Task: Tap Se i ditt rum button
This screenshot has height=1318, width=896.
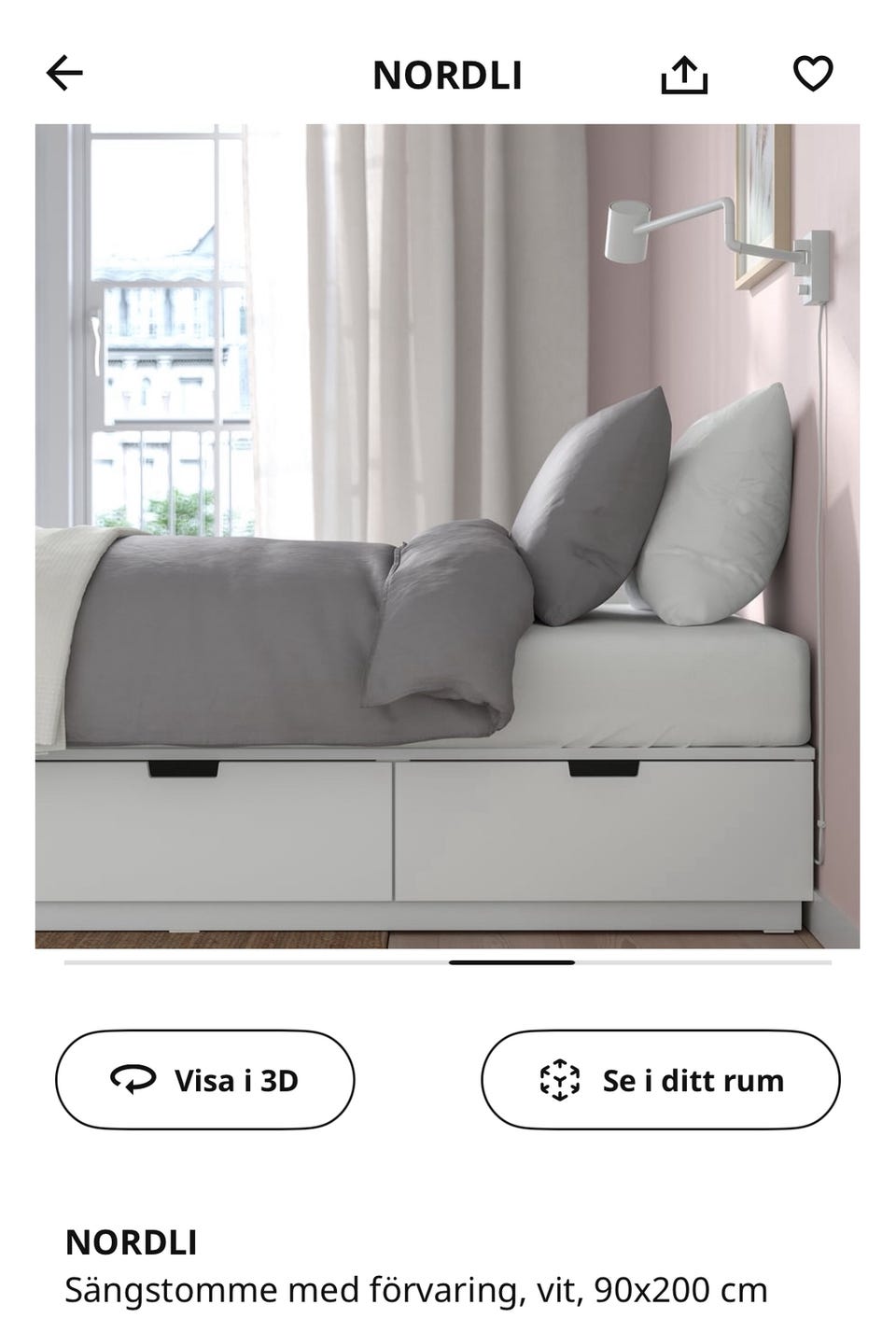Action: [660, 1080]
